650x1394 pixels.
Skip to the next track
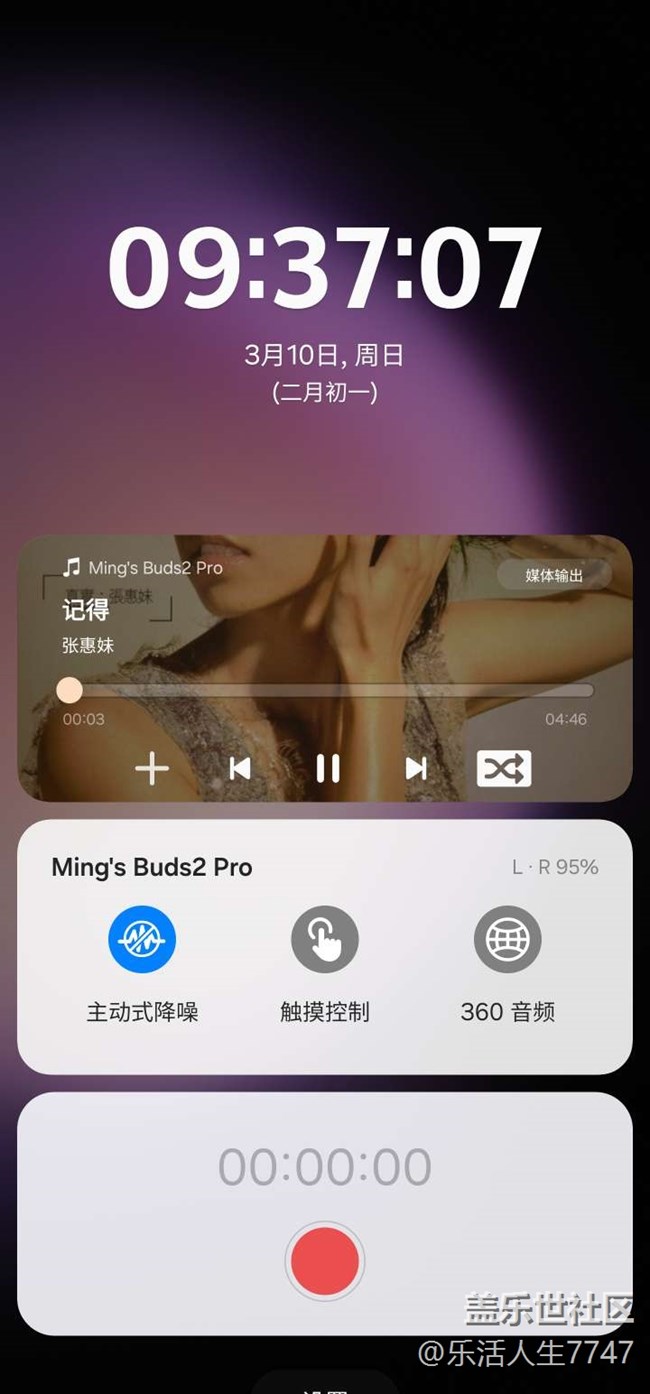click(416, 768)
